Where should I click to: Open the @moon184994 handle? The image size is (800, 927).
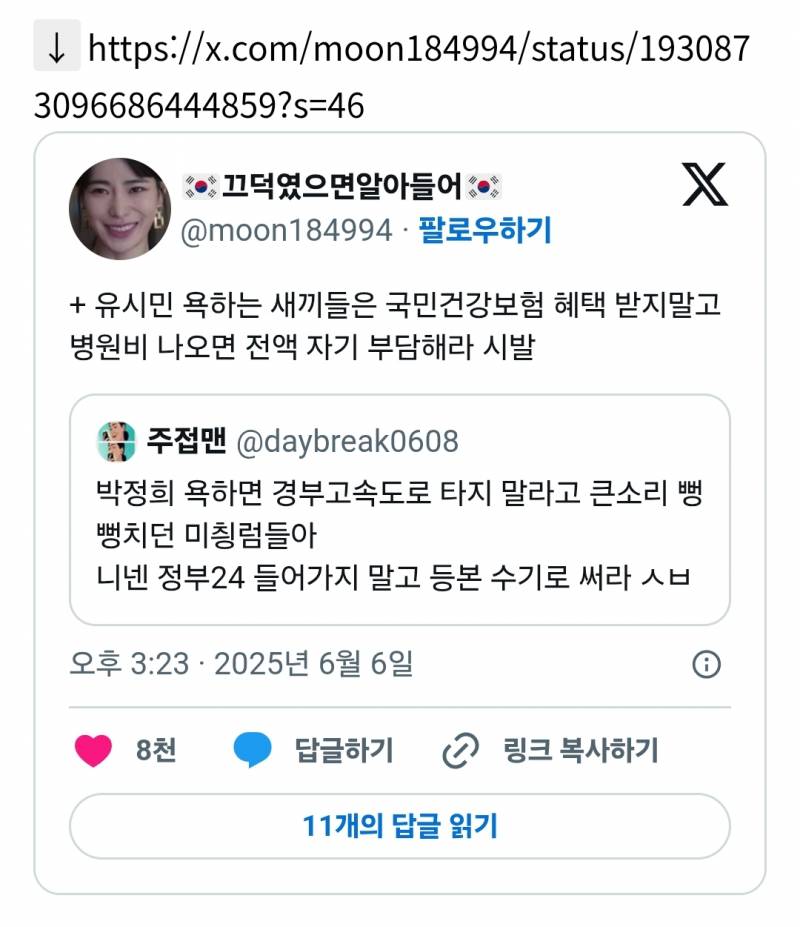[x=286, y=231]
